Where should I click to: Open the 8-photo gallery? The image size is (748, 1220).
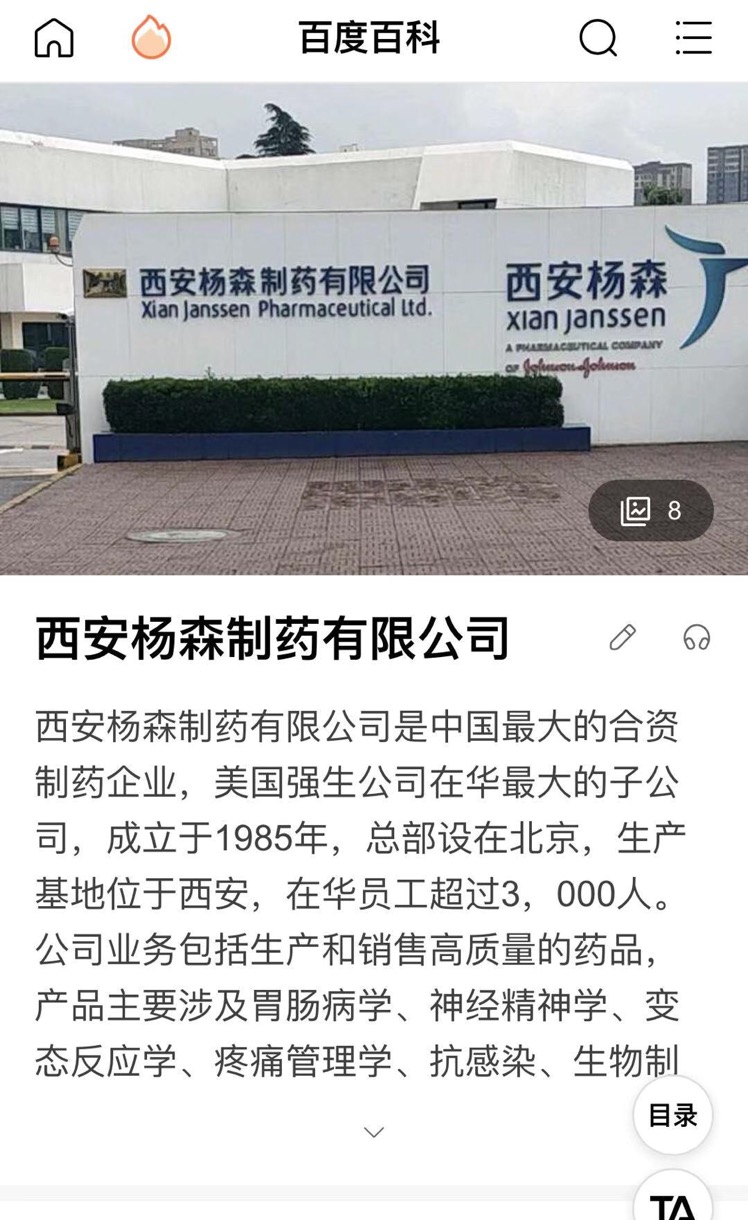click(651, 511)
